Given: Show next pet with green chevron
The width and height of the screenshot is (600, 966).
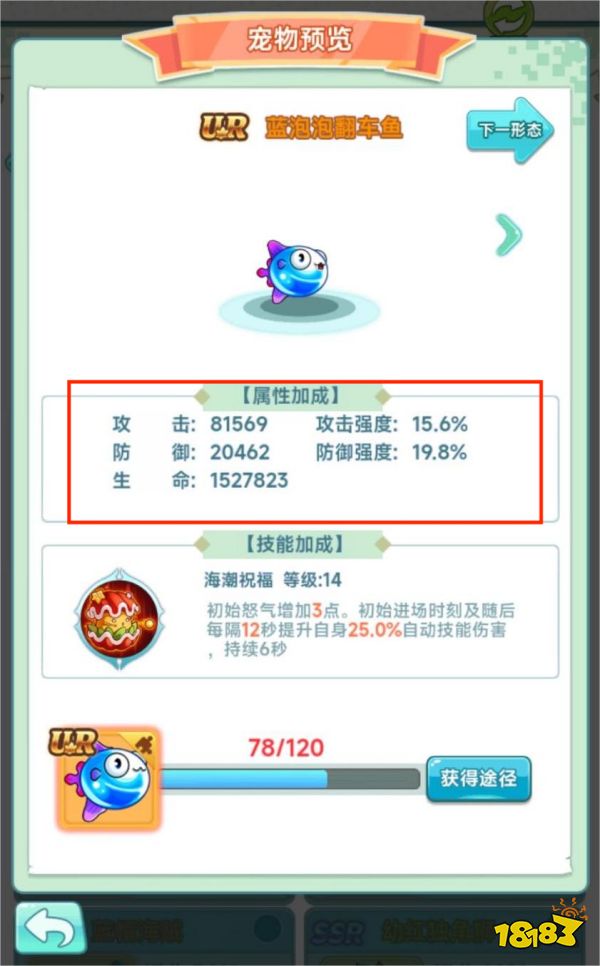Looking at the screenshot, I should (x=510, y=235).
